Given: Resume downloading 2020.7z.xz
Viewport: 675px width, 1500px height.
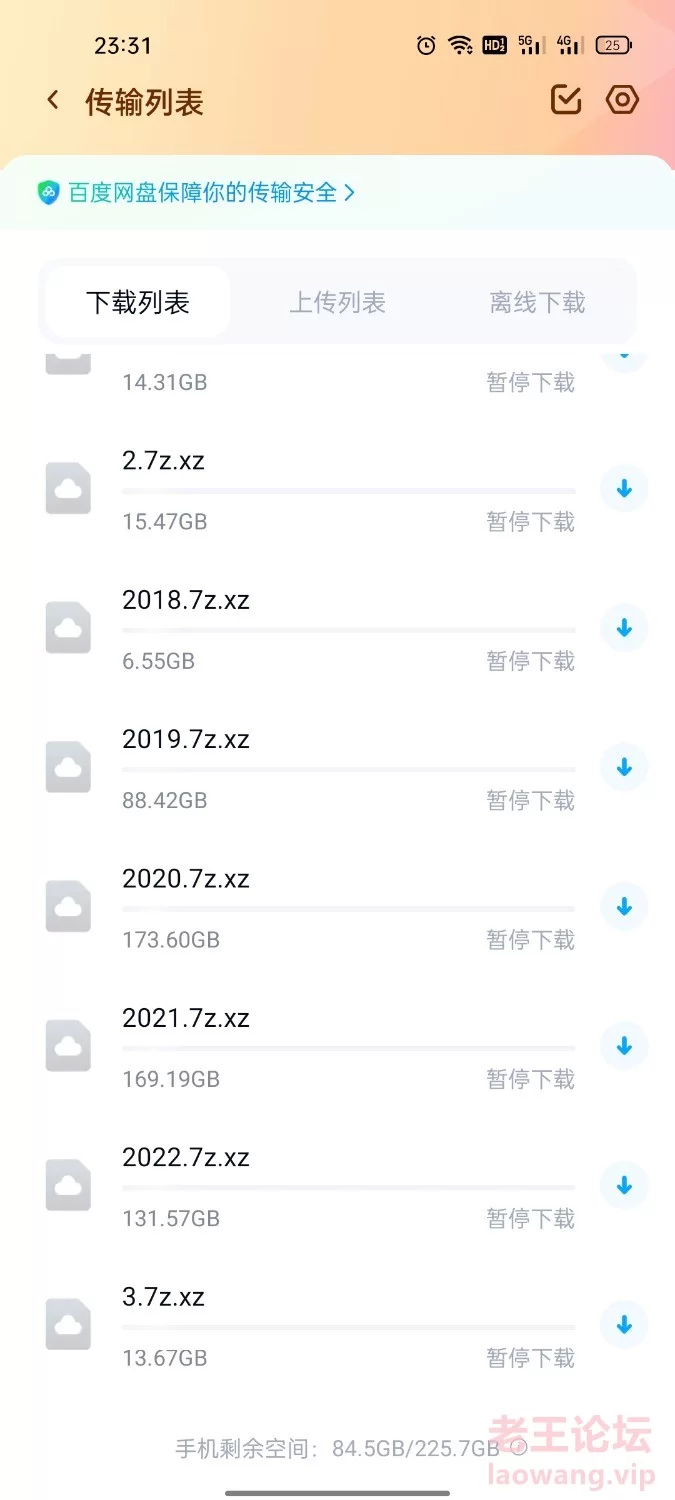Looking at the screenshot, I should (624, 907).
